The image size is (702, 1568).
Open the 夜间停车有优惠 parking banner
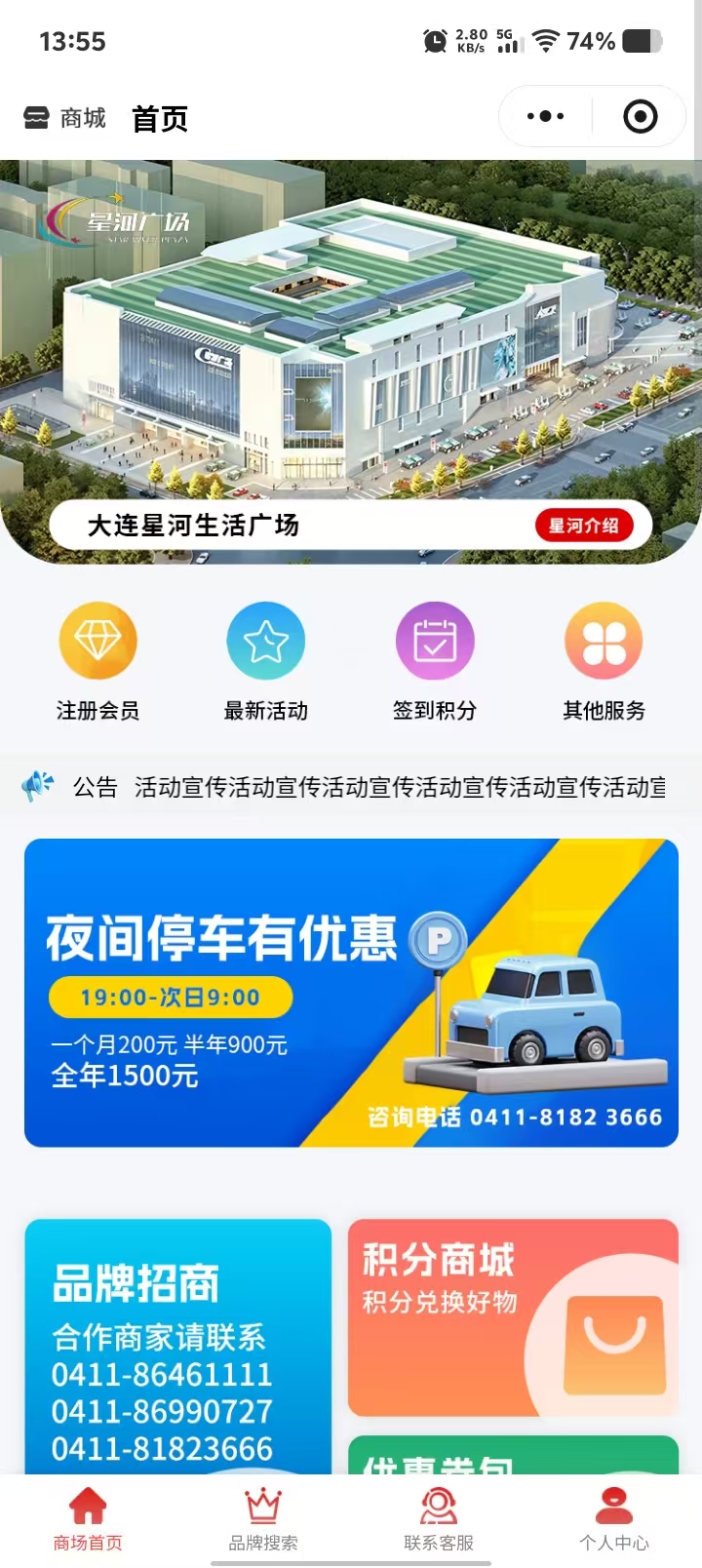(x=351, y=992)
